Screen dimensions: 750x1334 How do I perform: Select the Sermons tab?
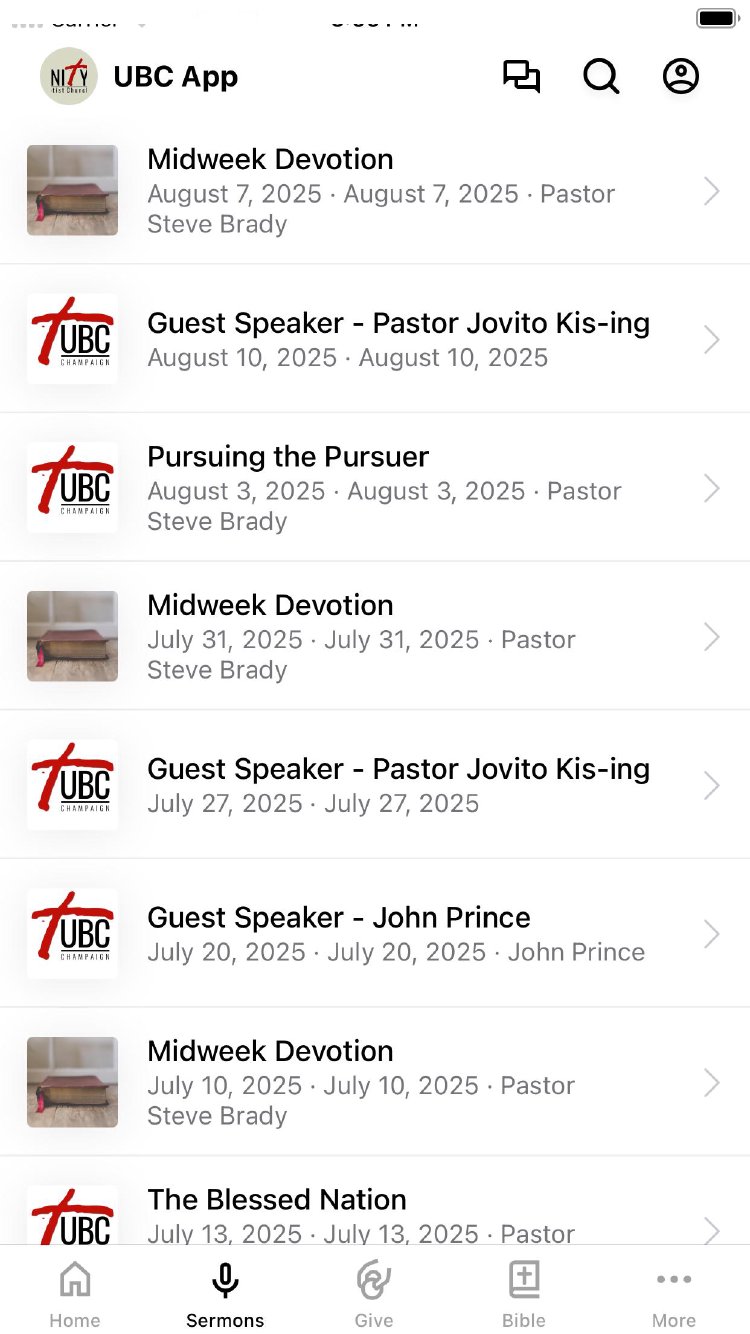(x=225, y=1294)
